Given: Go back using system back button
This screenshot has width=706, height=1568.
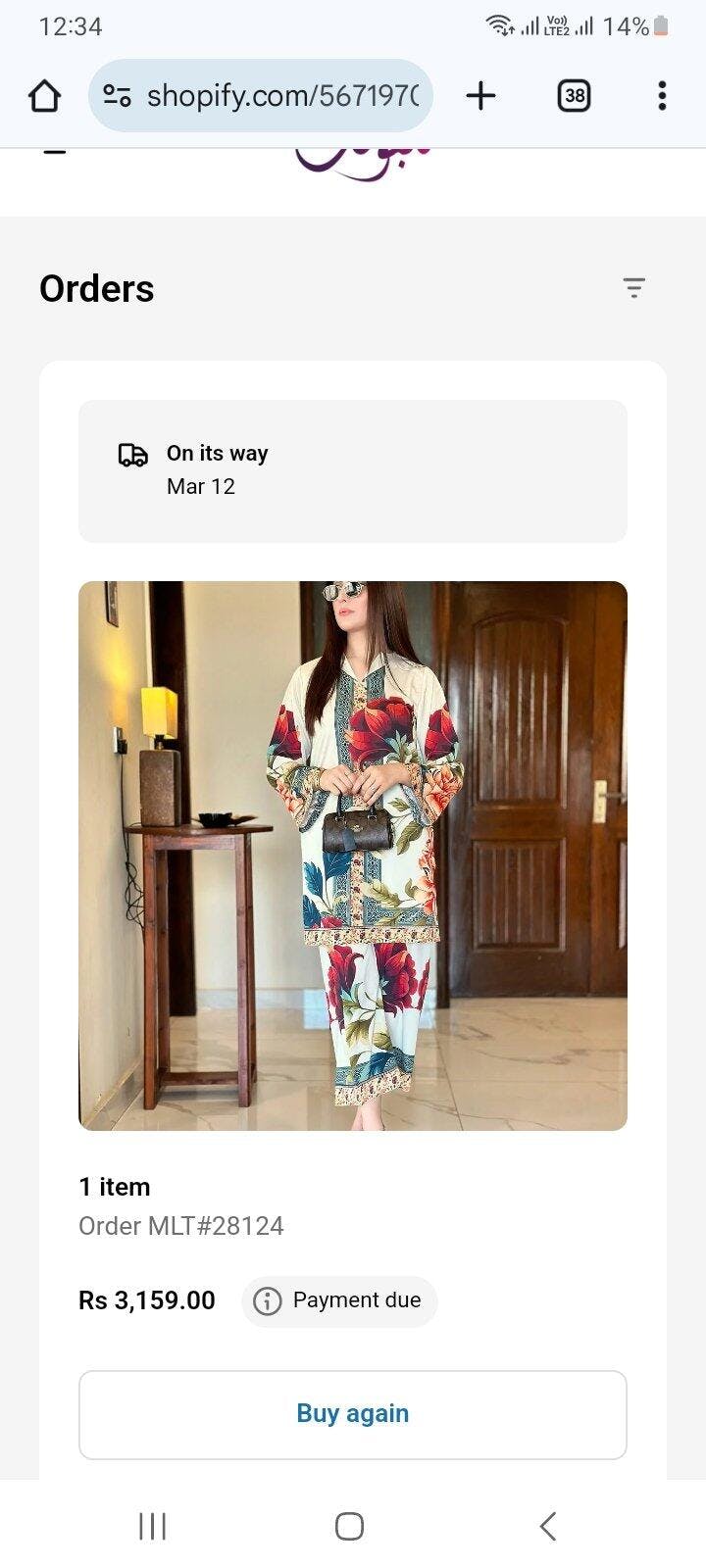Looking at the screenshot, I should (x=548, y=1526).
